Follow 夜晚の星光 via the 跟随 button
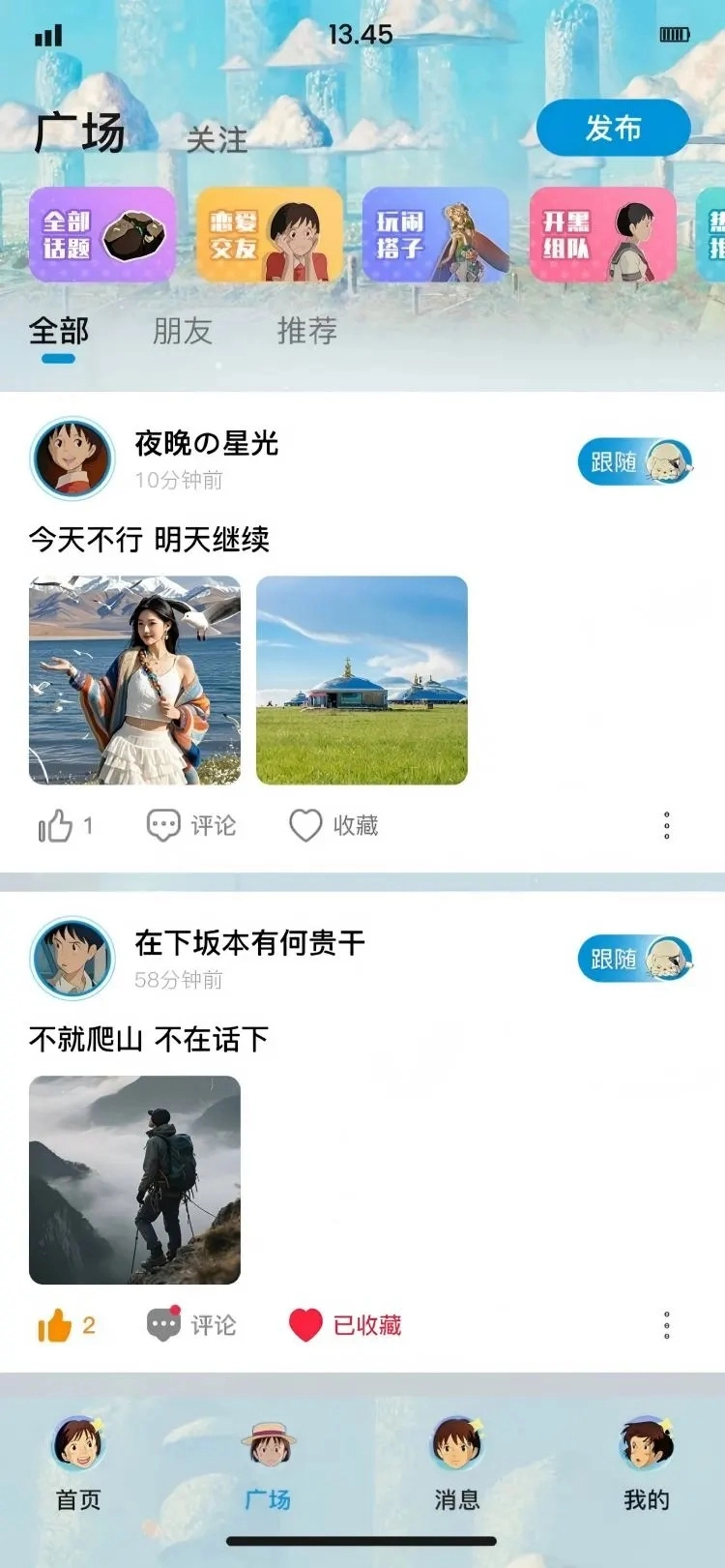 click(630, 461)
